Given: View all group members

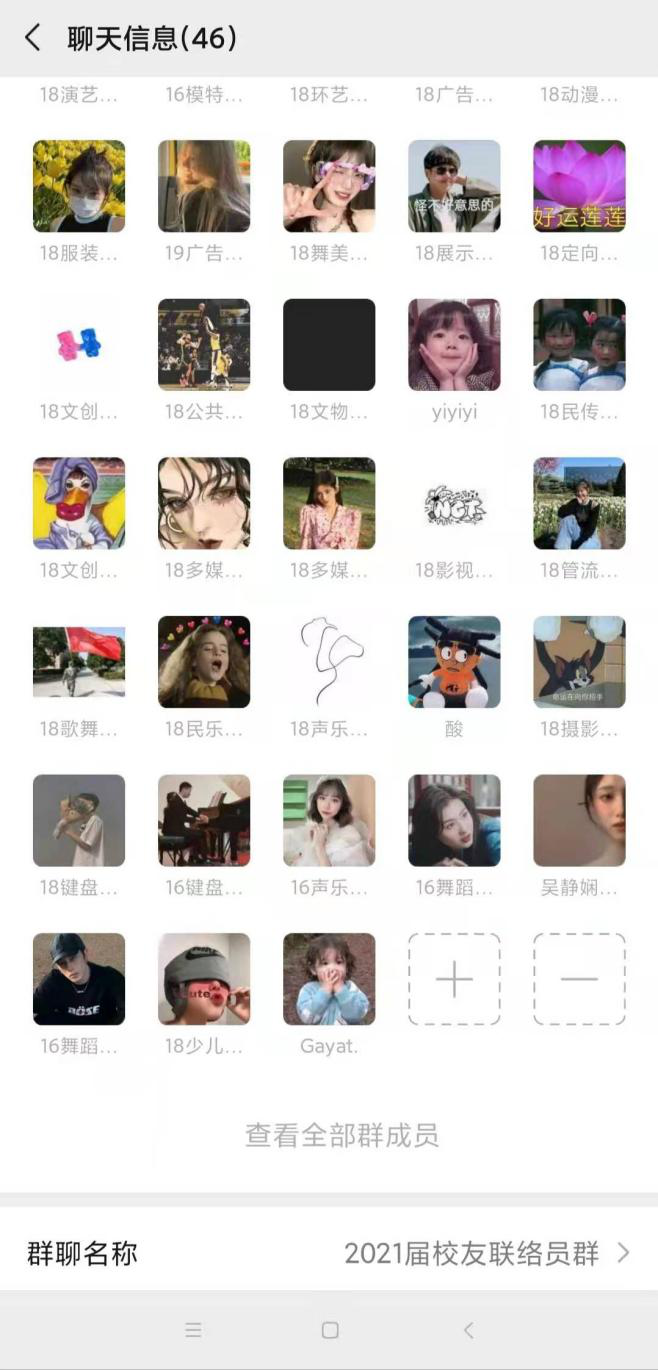Looking at the screenshot, I should [x=341, y=1135].
